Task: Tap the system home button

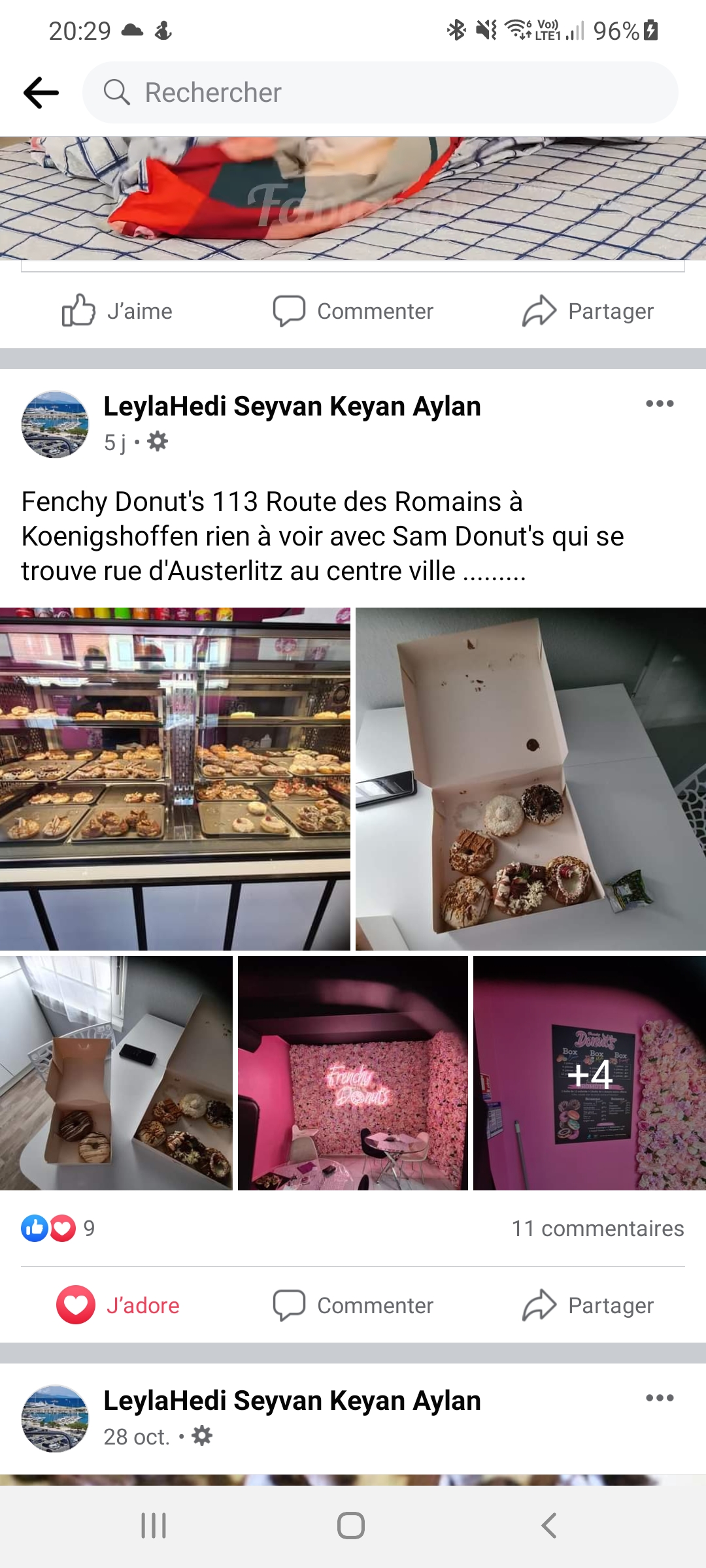Action: coord(351,1526)
